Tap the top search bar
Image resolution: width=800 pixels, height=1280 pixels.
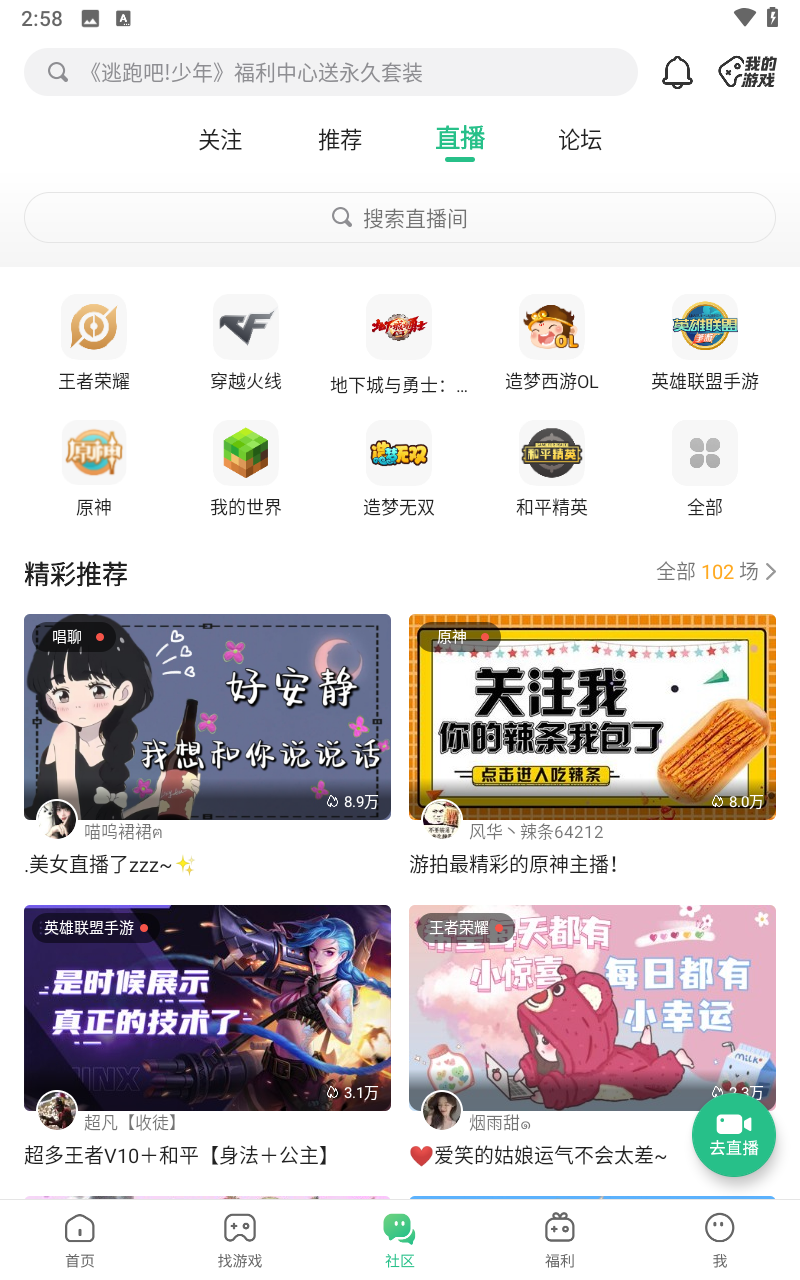pyautogui.click(x=330, y=72)
